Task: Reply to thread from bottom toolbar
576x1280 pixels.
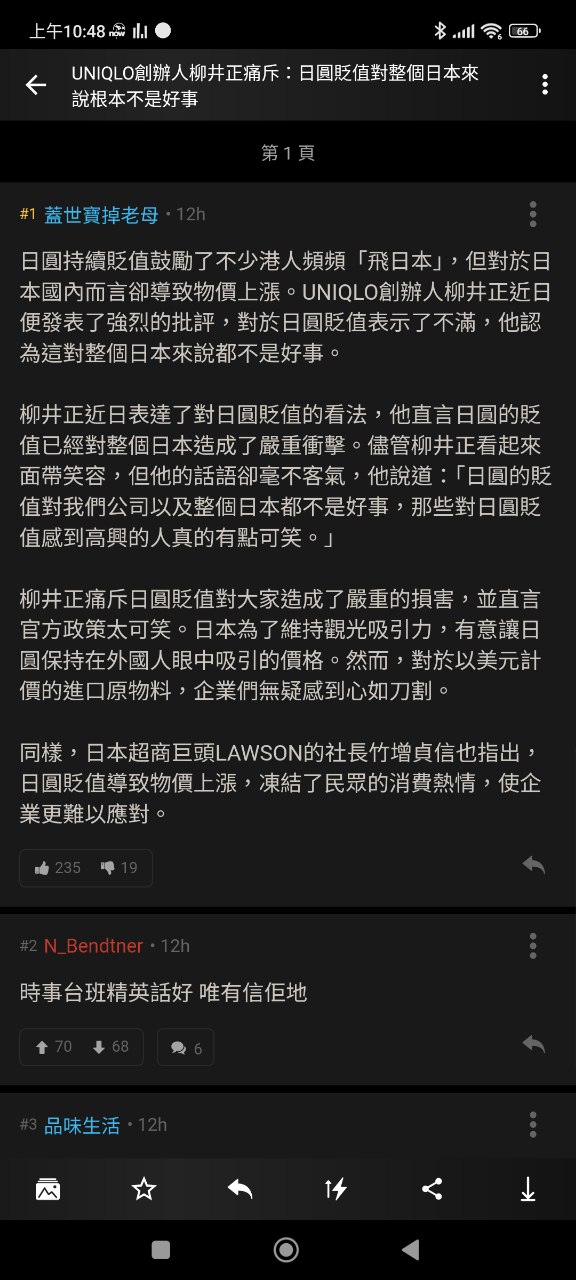Action: pyautogui.click(x=240, y=1189)
